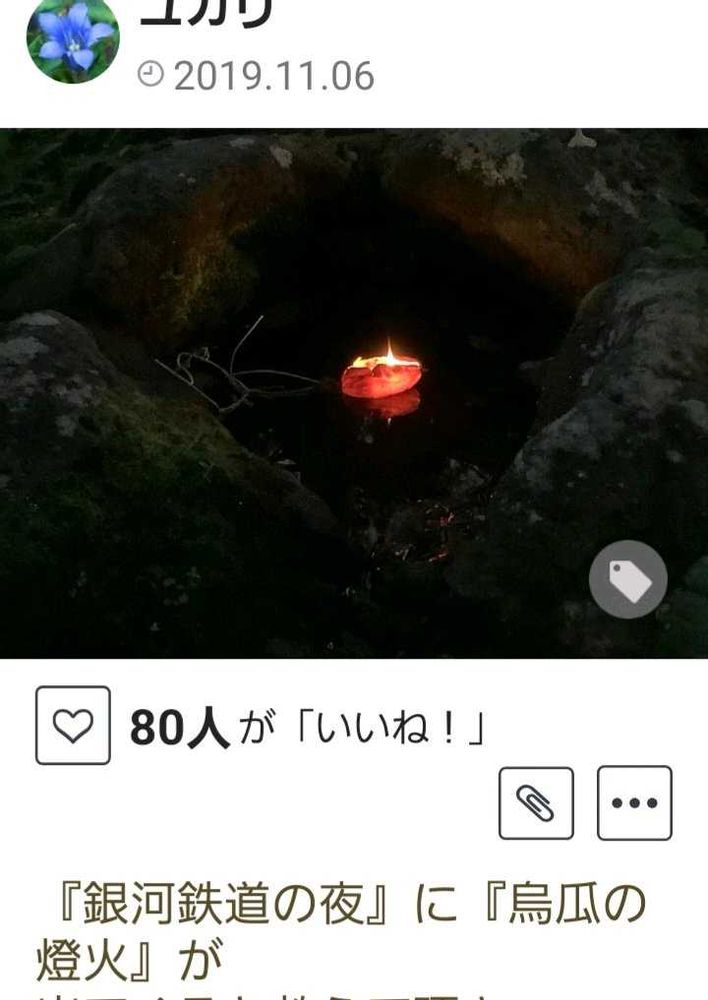The image size is (708, 1000).
Task: Show the photo's tags via tag icon
Action: pyautogui.click(x=628, y=579)
